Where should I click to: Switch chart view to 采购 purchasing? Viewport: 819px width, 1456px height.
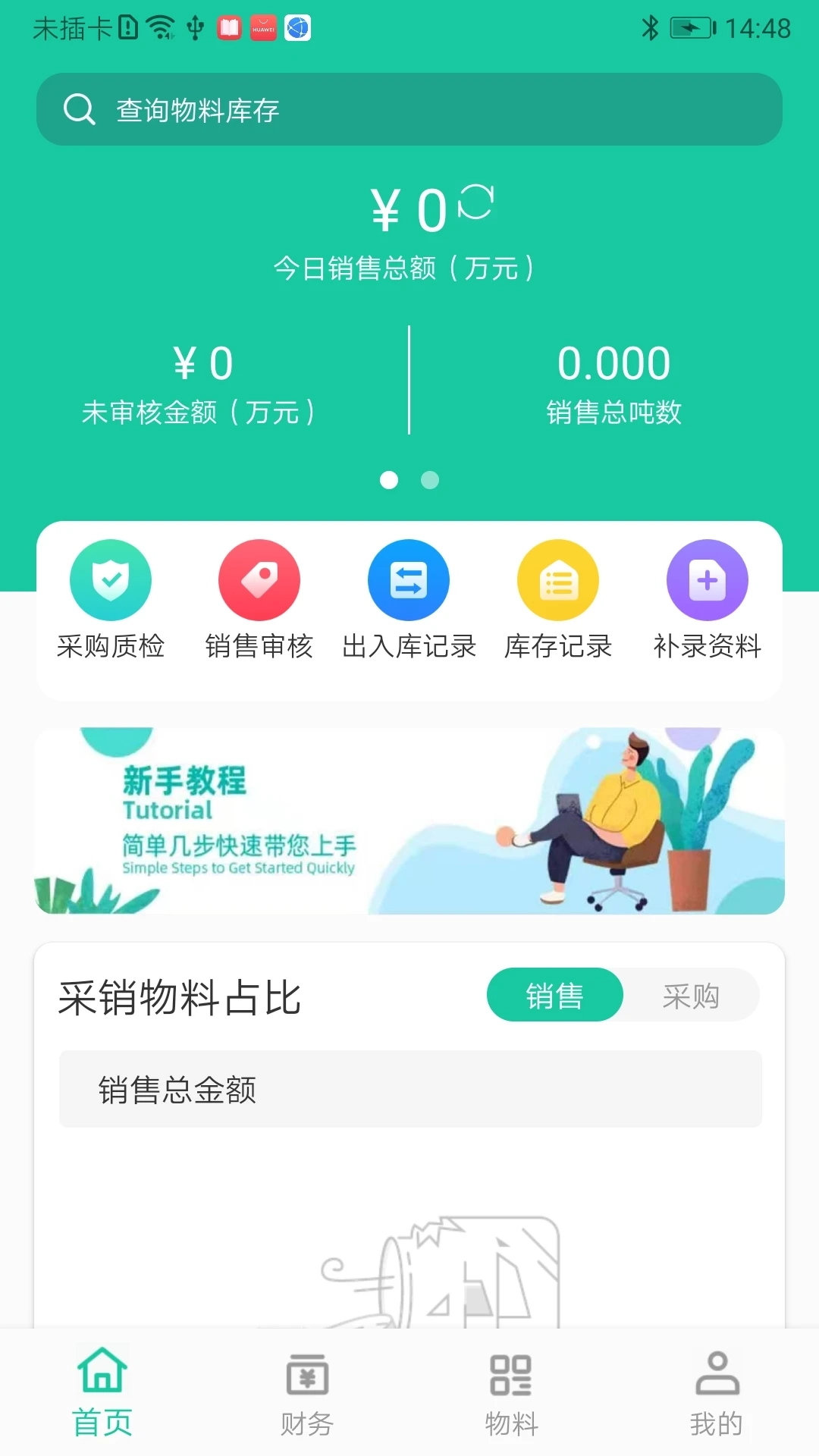coord(692,995)
